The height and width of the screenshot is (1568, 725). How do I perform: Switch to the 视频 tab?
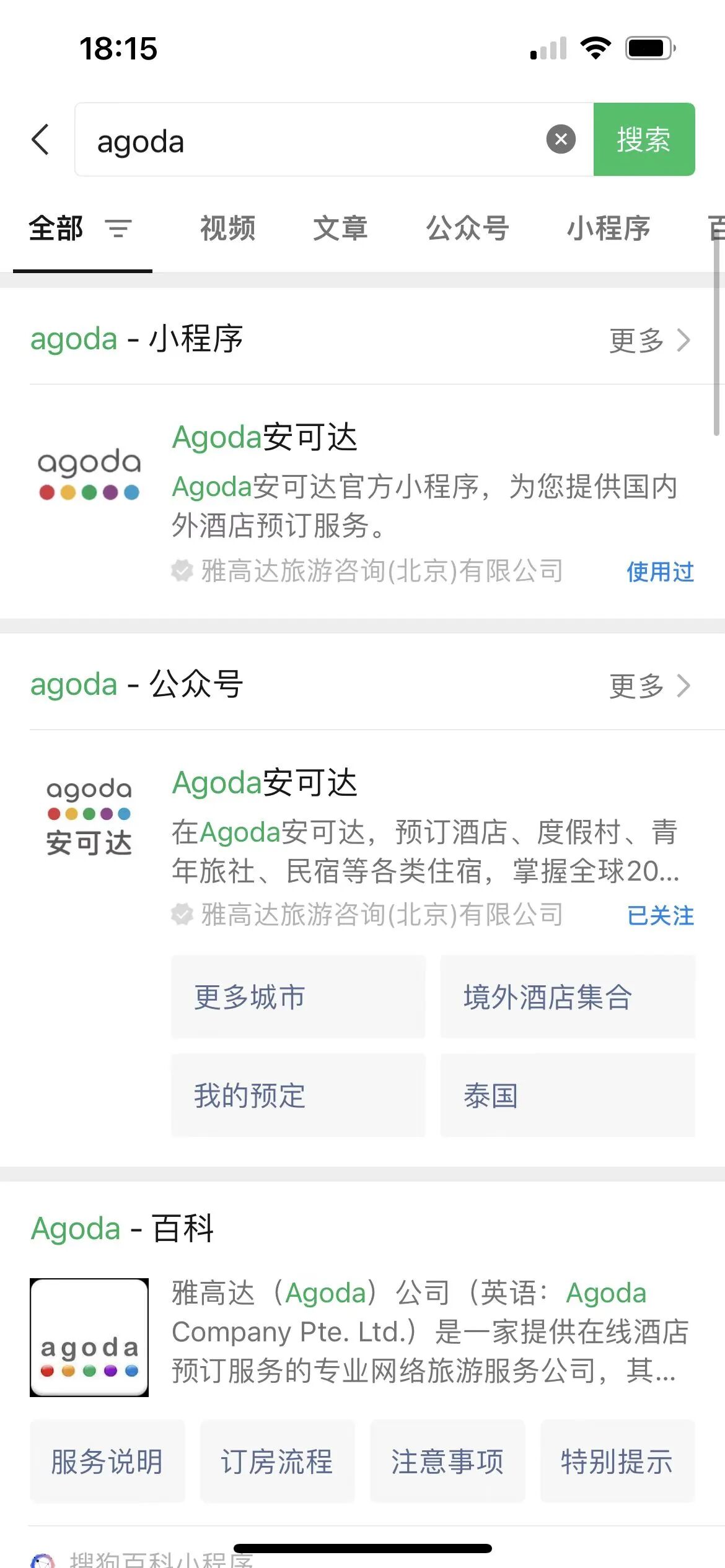227,229
